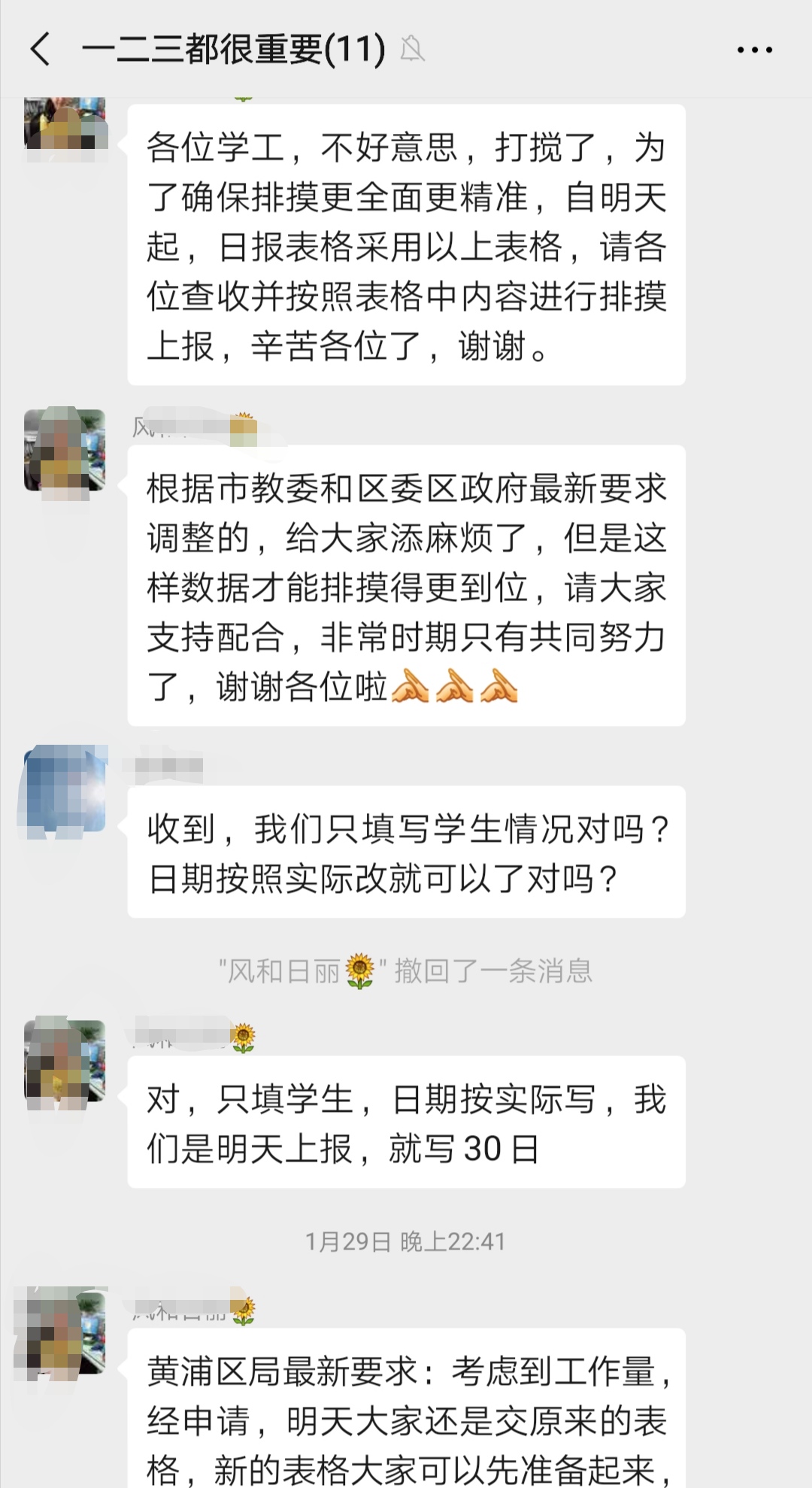Go back from the group chat
The image size is (812, 1488).
[41, 50]
